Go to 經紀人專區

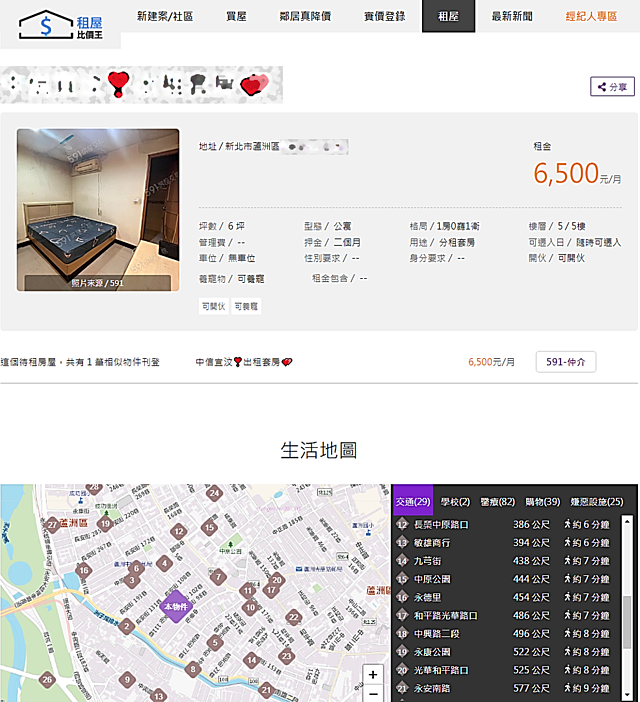click(591, 16)
